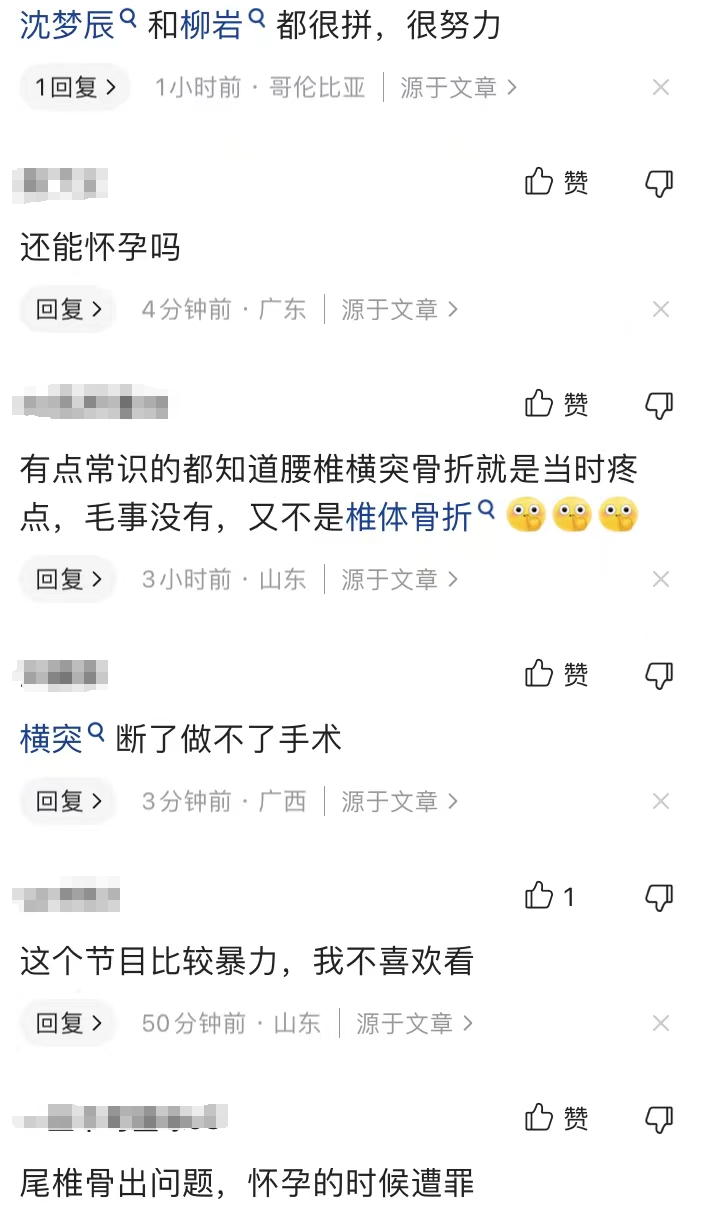Reply to the 50分钟前 山东 comment
719x1207 pixels.
pyautogui.click(x=69, y=1023)
